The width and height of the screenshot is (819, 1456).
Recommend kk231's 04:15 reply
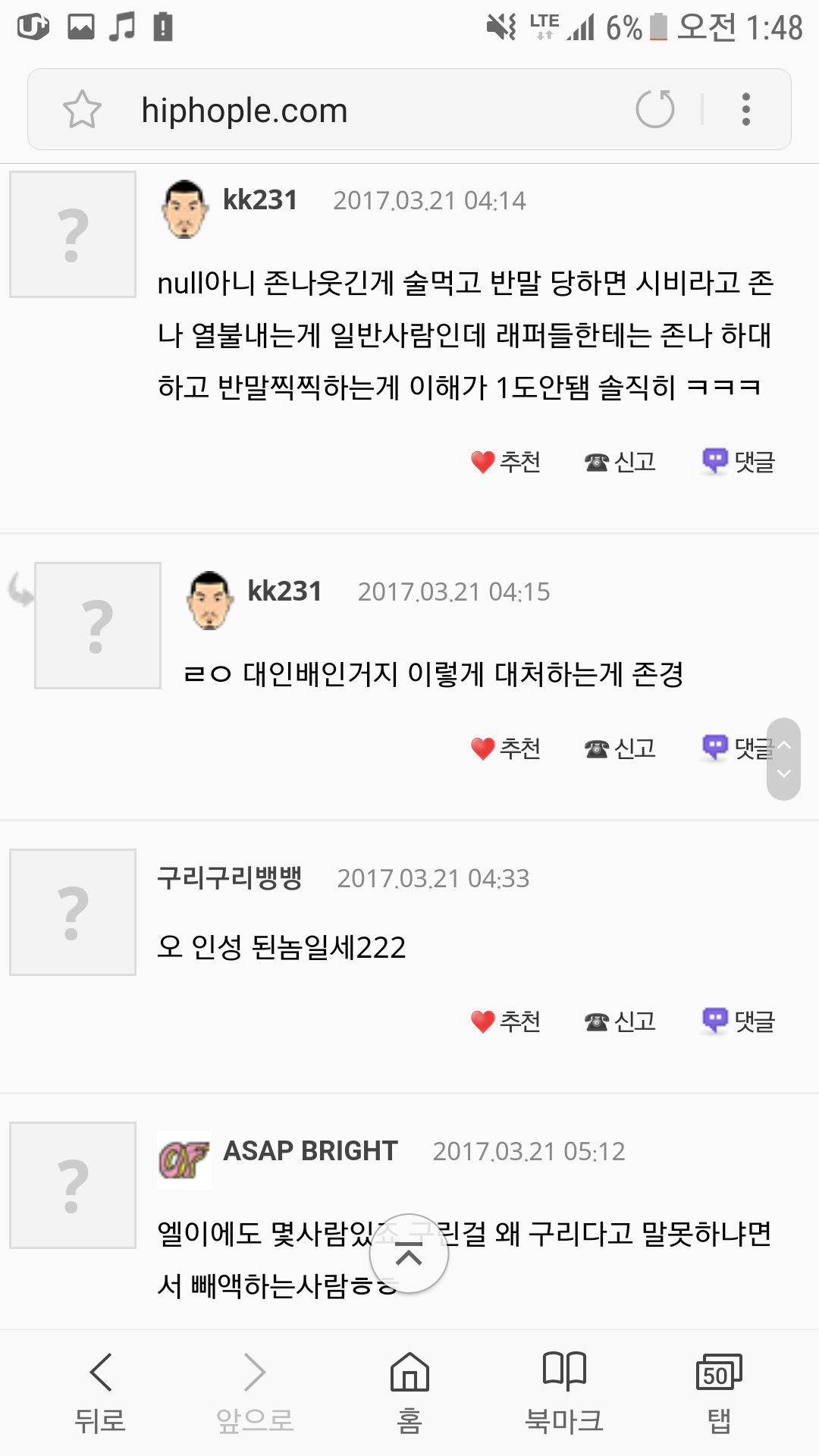pyautogui.click(x=506, y=748)
